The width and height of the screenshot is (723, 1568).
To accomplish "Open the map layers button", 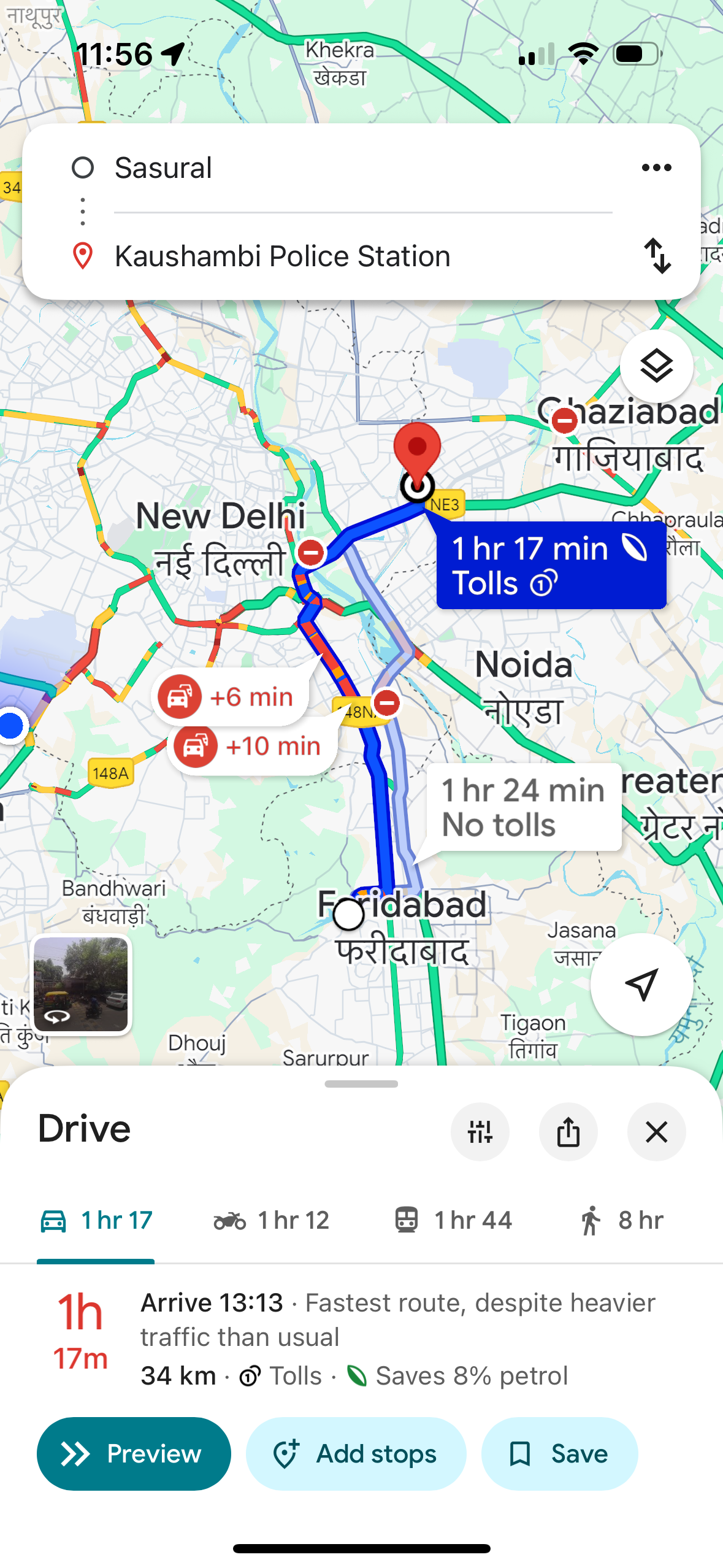I will (656, 367).
